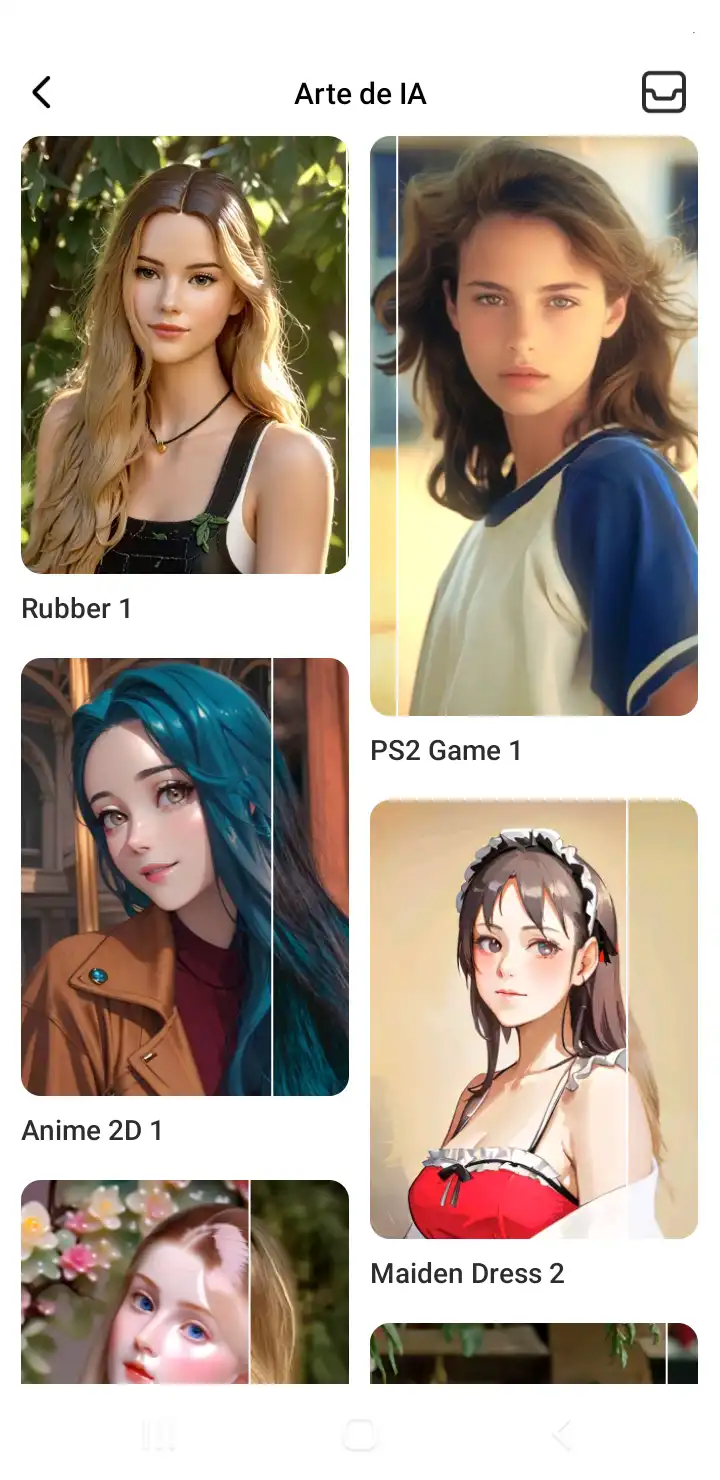Go back using the top-left arrow
Image resolution: width=720 pixels, height=1480 pixels.
(41, 93)
